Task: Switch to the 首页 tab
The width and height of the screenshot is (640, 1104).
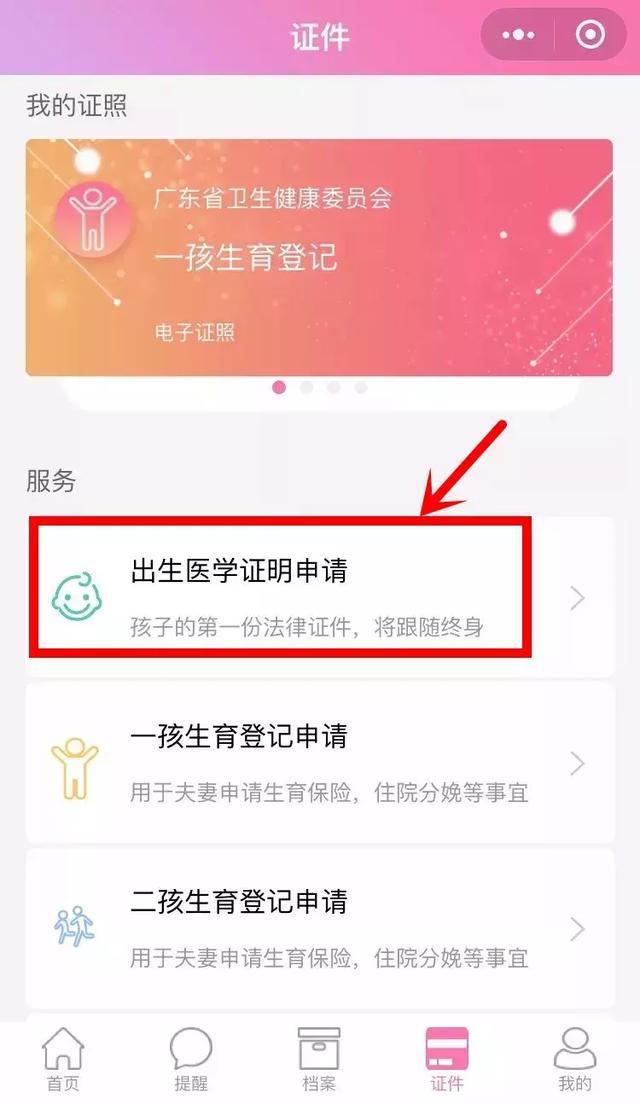Action: pyautogui.click(x=63, y=1061)
